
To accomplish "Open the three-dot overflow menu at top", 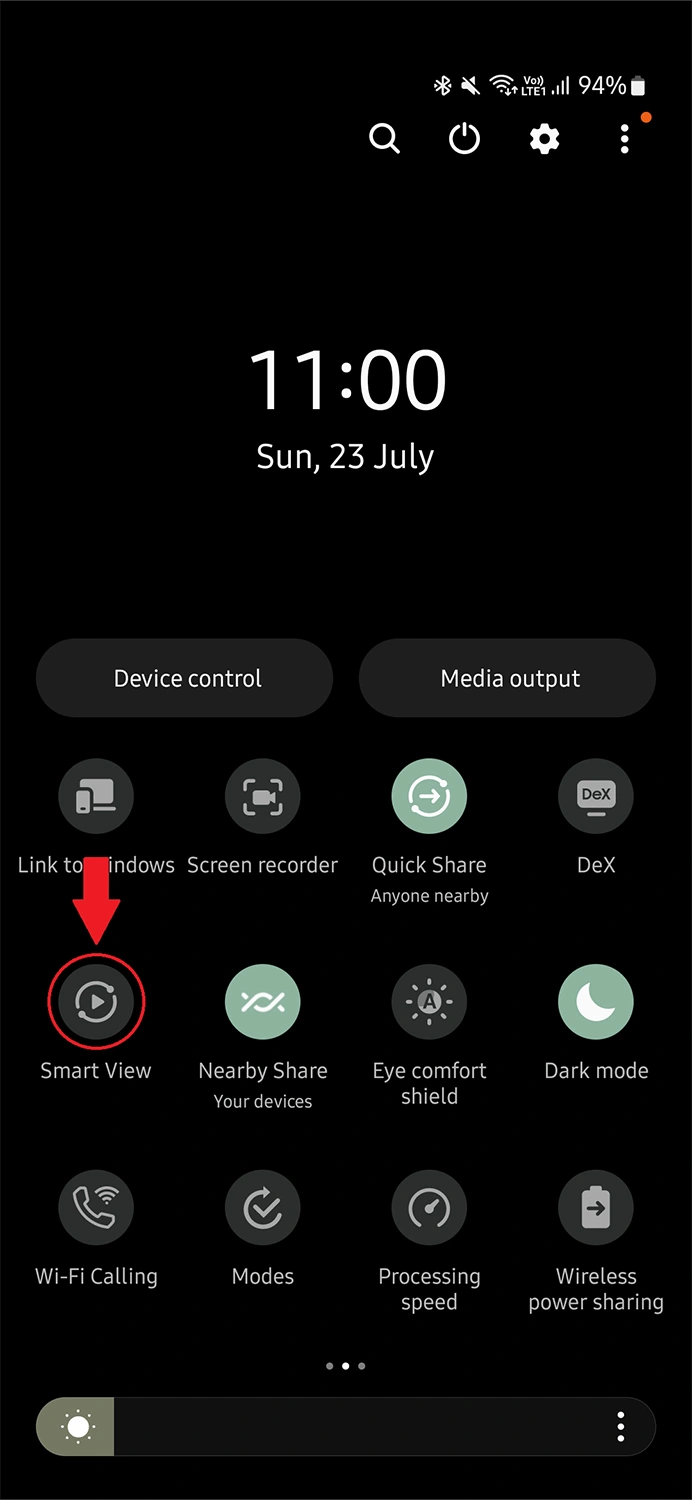I will click(x=624, y=139).
